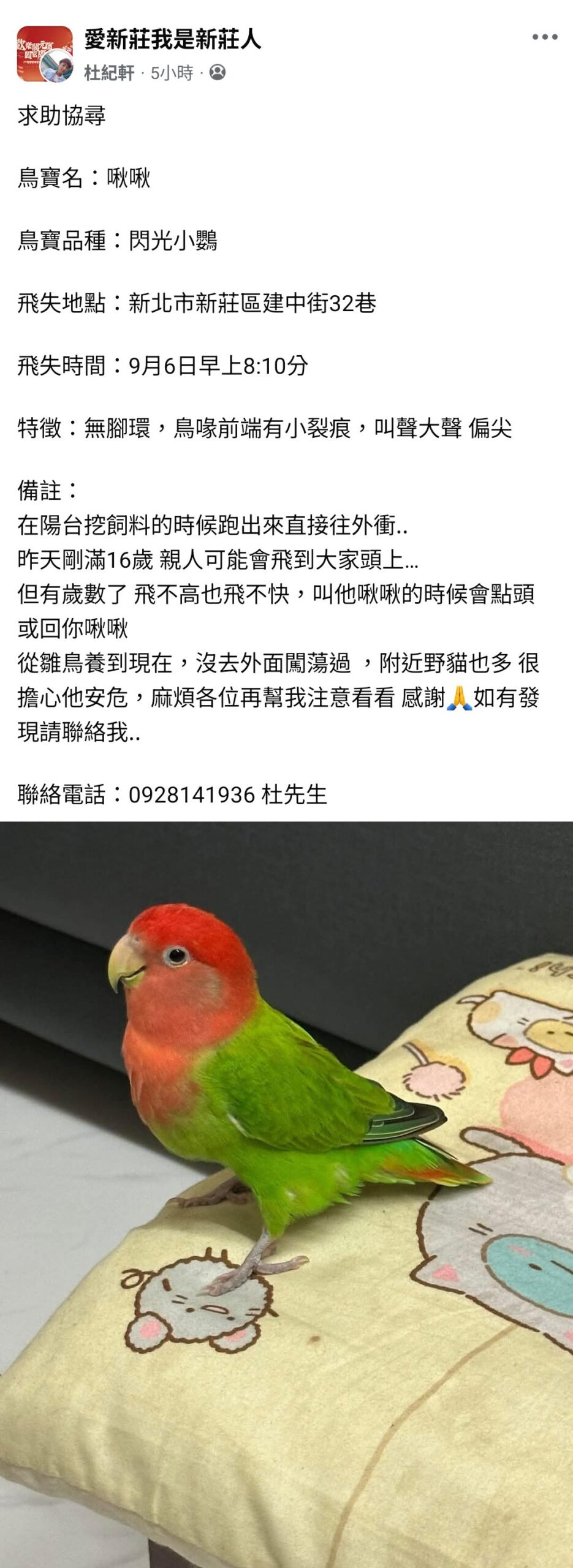This screenshot has height=1568, width=573.
Task: Open the post's three-dot overflow menu
Action: click(544, 37)
